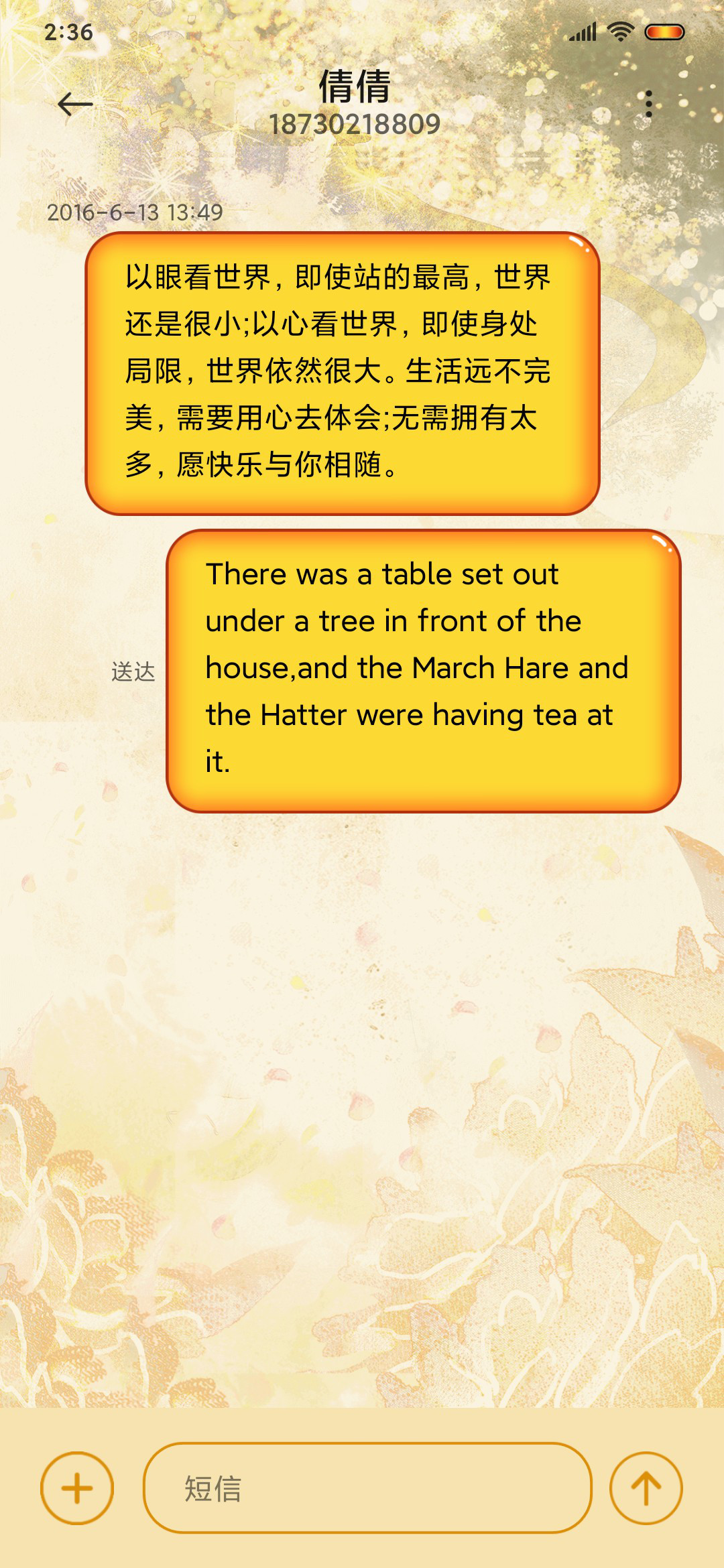Go back using the arrow icon
The width and height of the screenshot is (724, 1568).
point(75,104)
